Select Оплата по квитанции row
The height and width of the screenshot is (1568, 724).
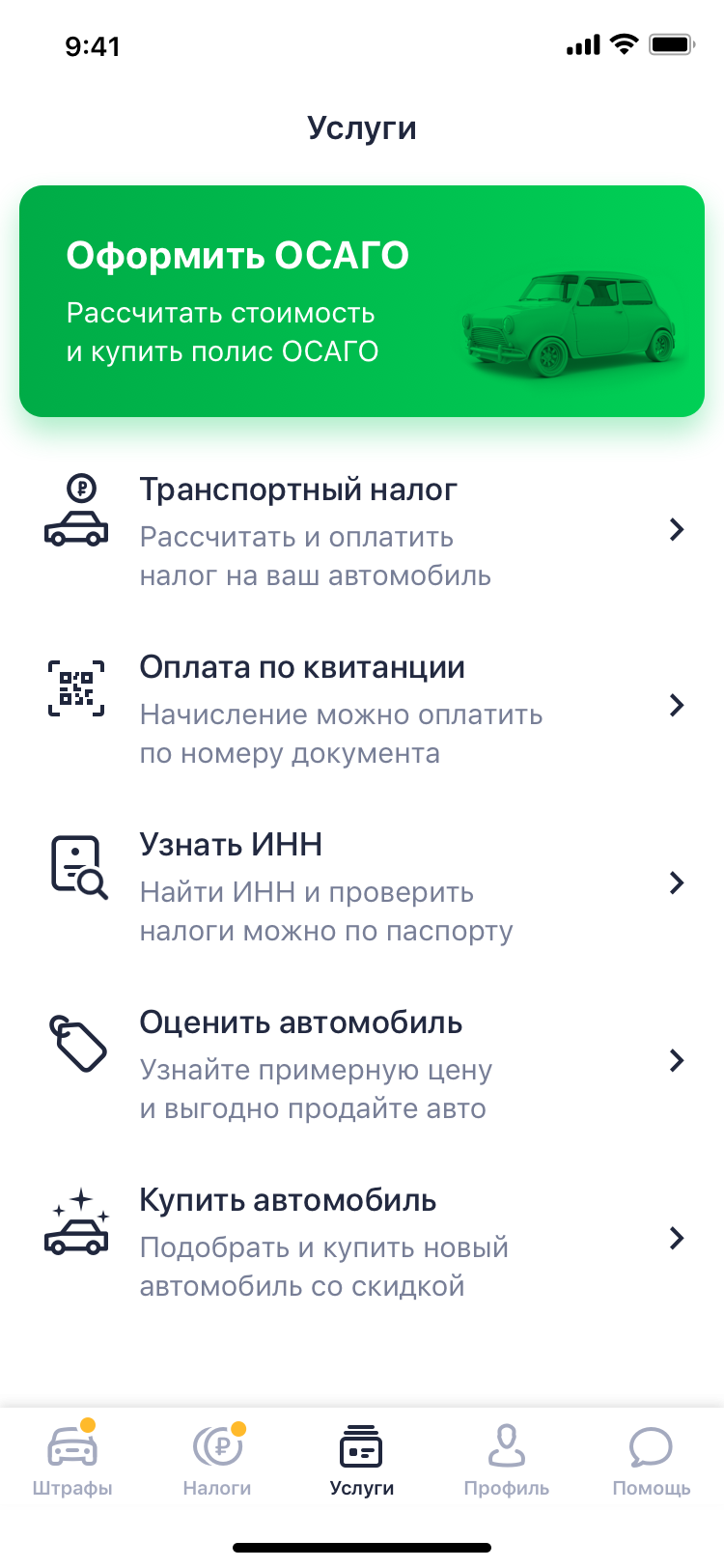(361, 709)
